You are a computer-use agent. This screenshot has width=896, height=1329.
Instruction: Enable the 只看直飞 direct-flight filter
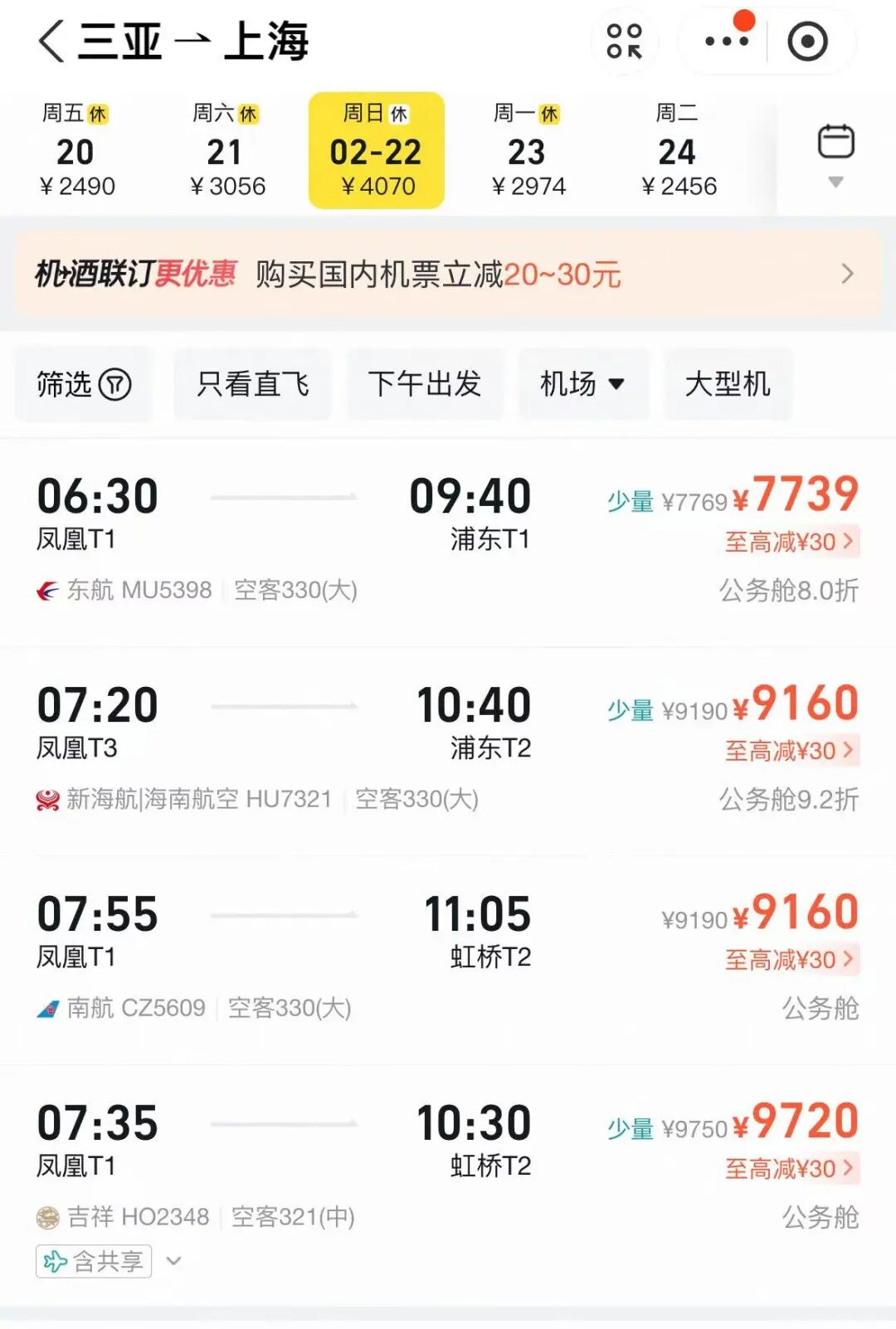pos(251,384)
